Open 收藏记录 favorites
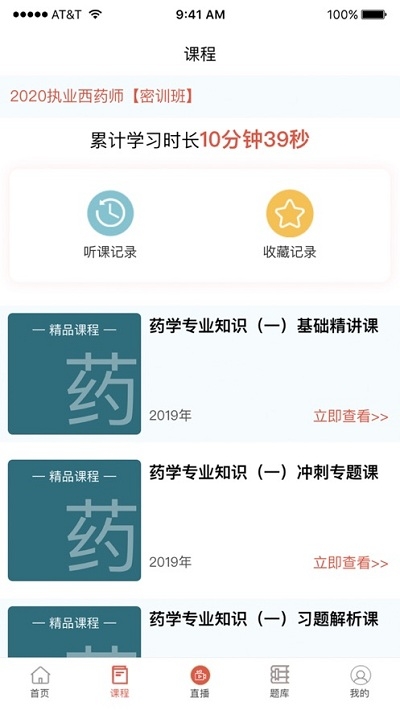The image size is (400, 710). [290, 224]
